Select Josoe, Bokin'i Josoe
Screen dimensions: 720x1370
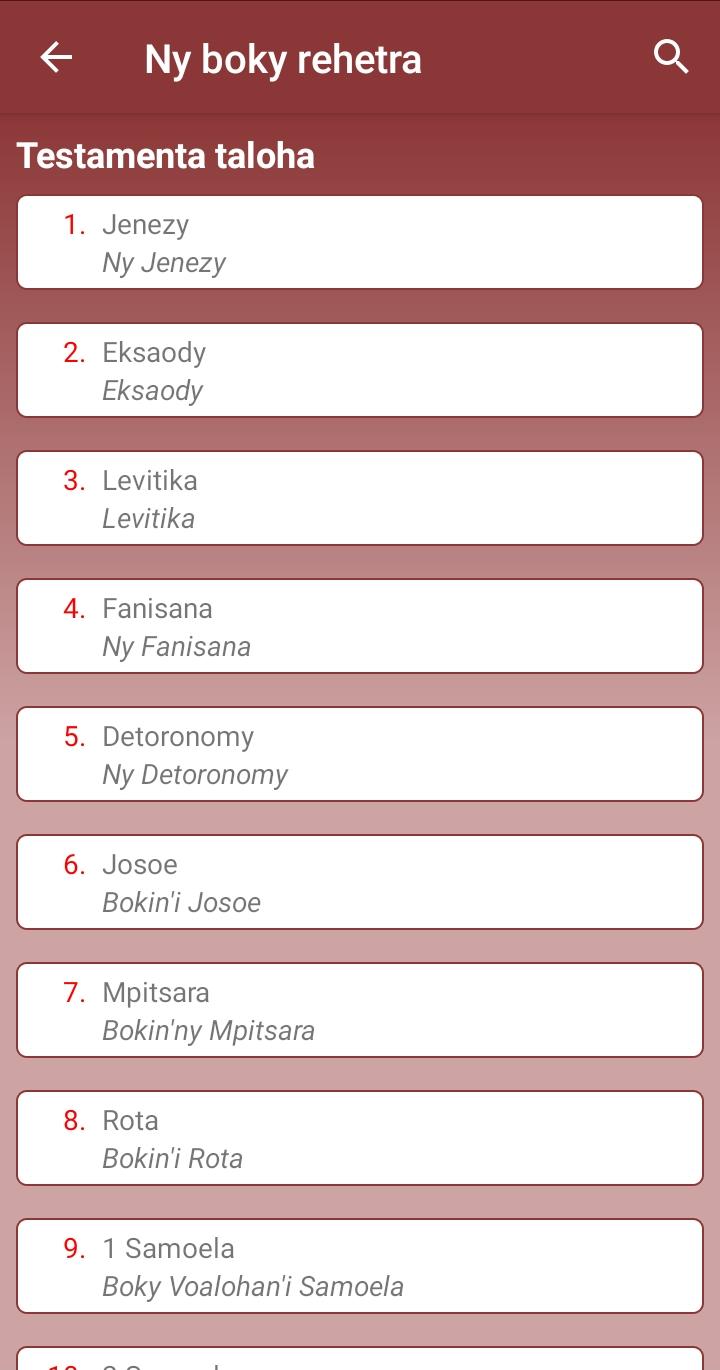360,883
